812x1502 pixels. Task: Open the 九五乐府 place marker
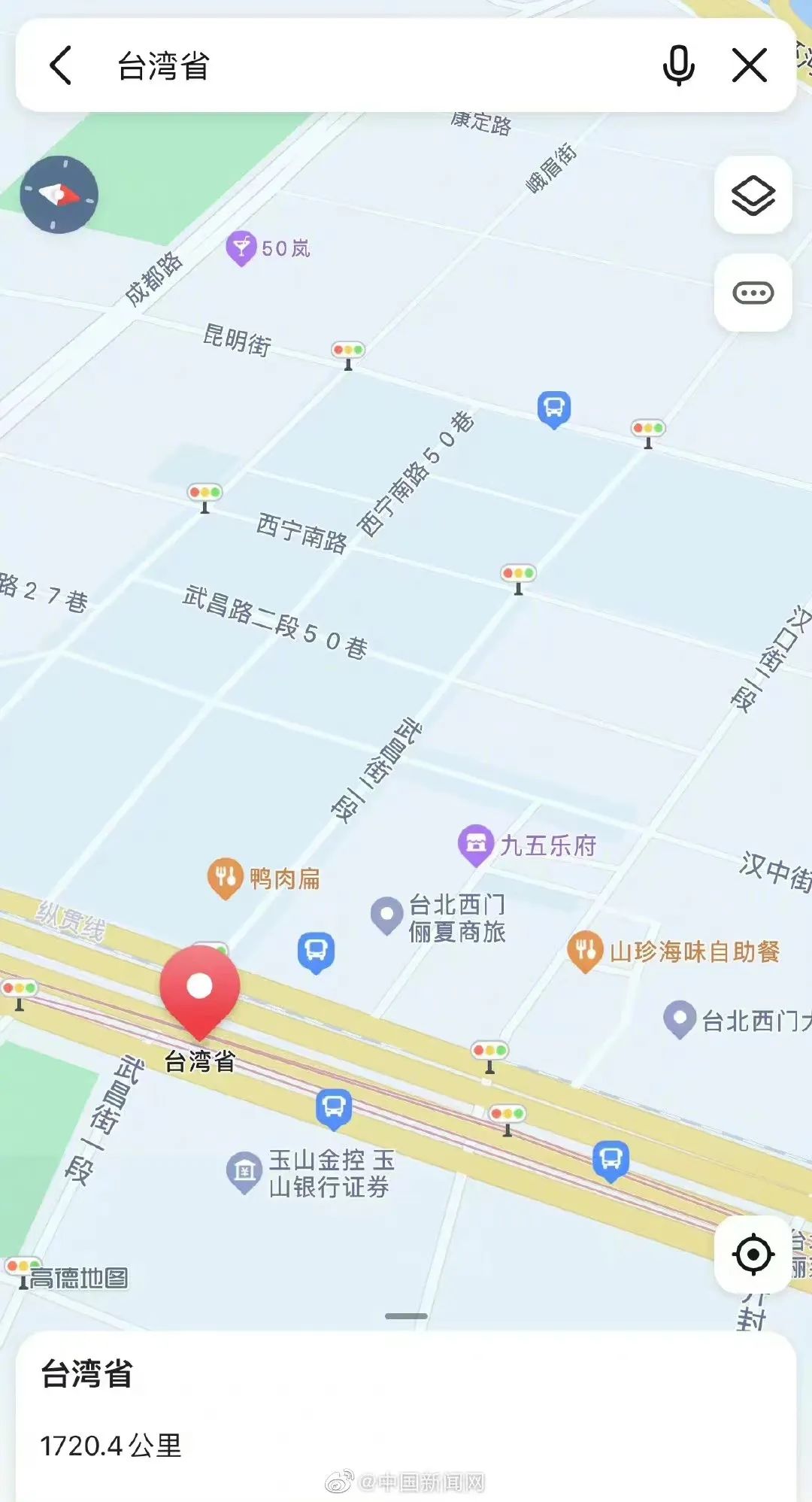click(475, 844)
